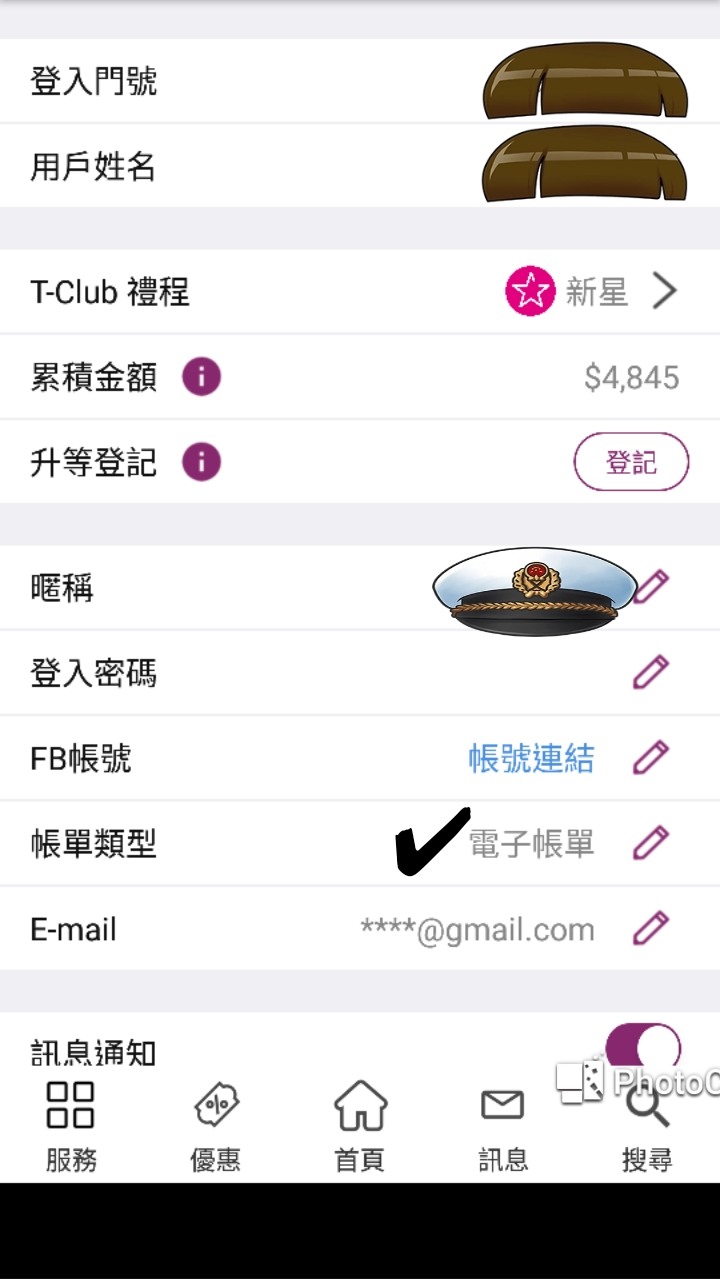Tap the 登記 button
The width and height of the screenshot is (720, 1280).
pyautogui.click(x=631, y=462)
